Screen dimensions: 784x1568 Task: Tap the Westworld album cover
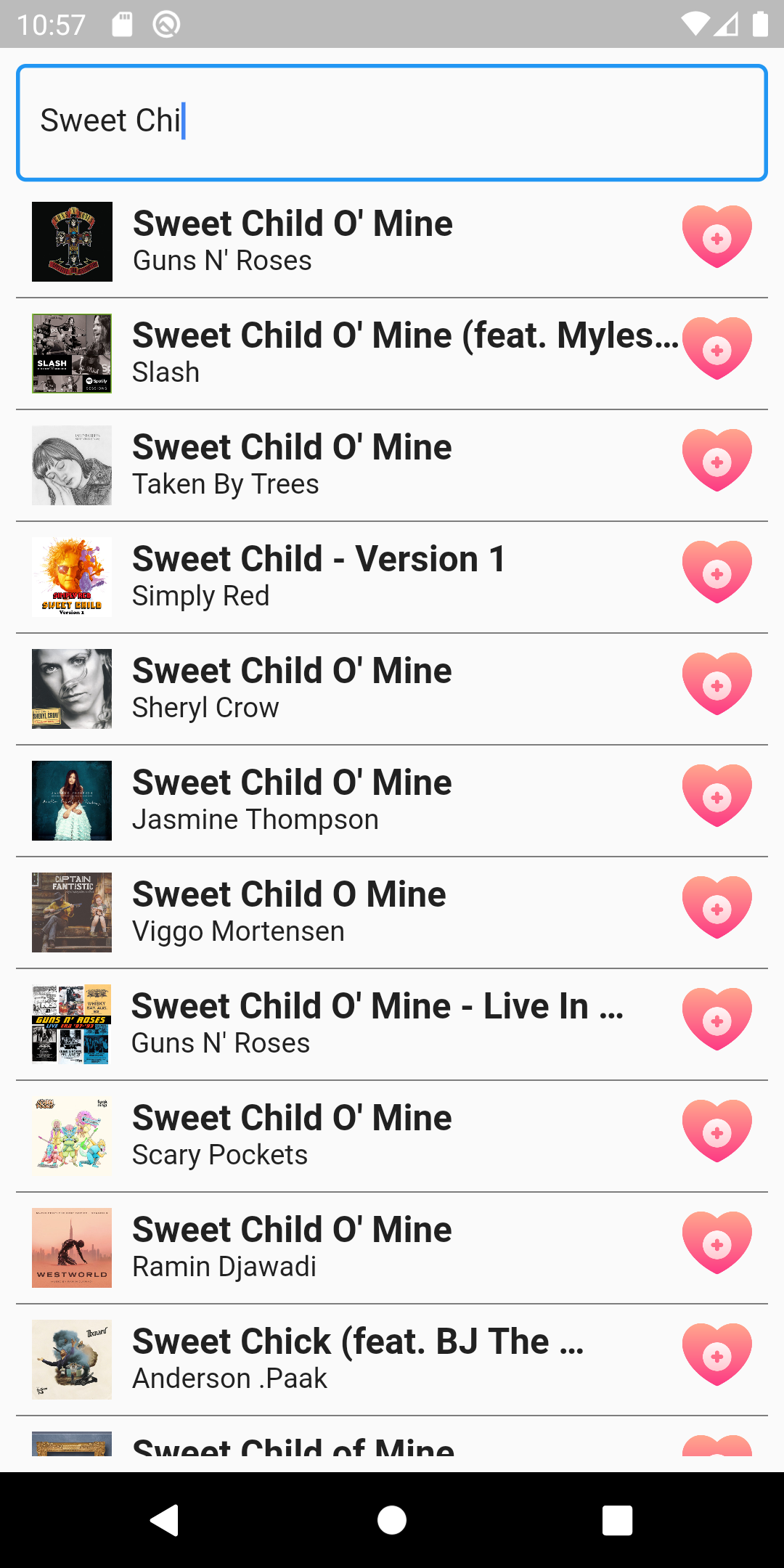71,1248
